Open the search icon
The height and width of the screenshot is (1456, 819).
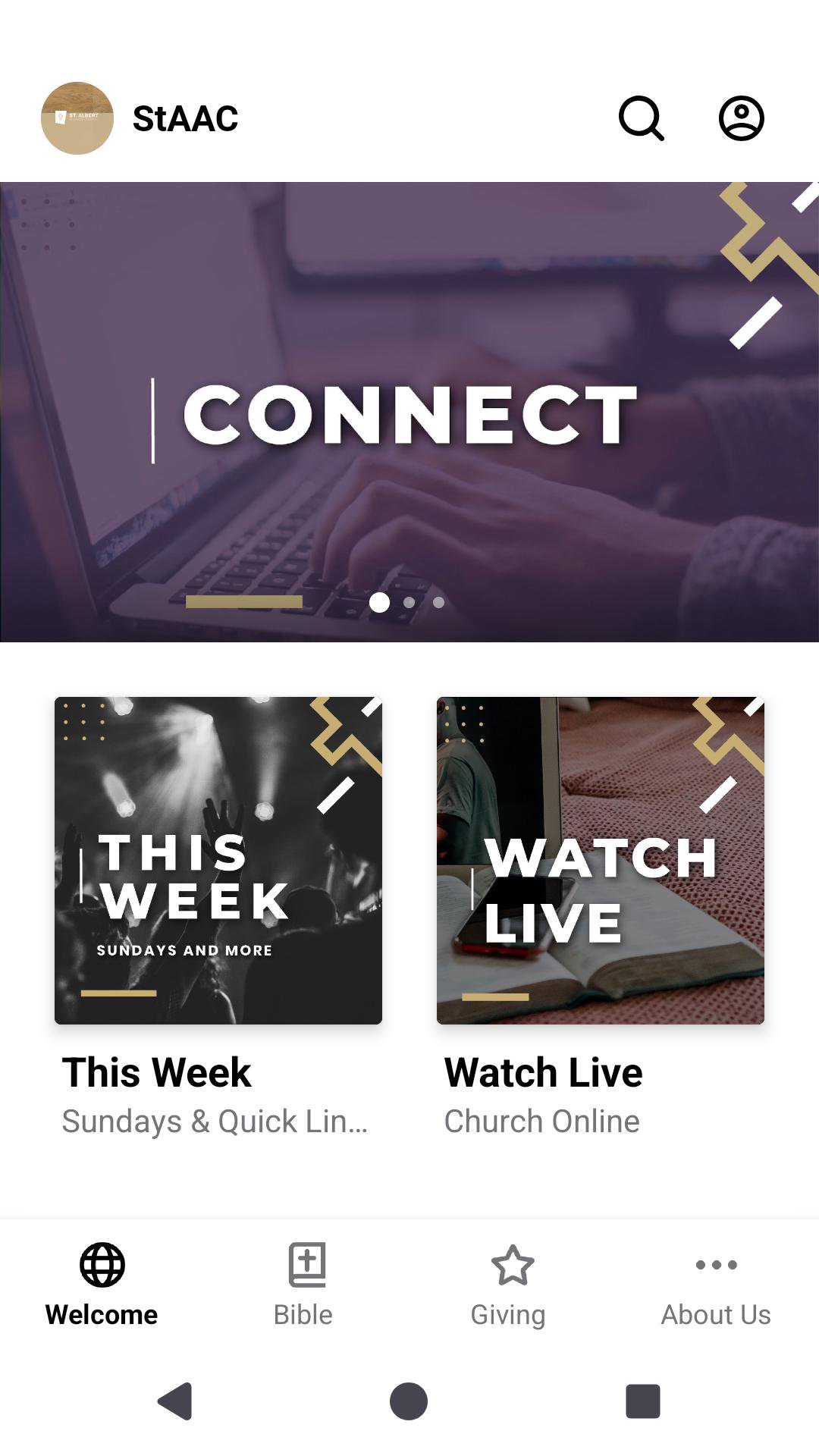pyautogui.click(x=642, y=118)
